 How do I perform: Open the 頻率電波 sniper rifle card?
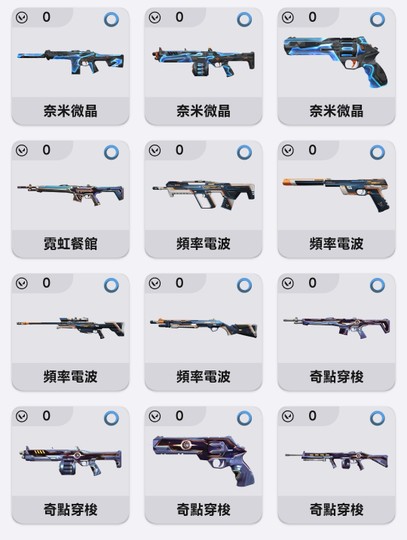pos(70,332)
